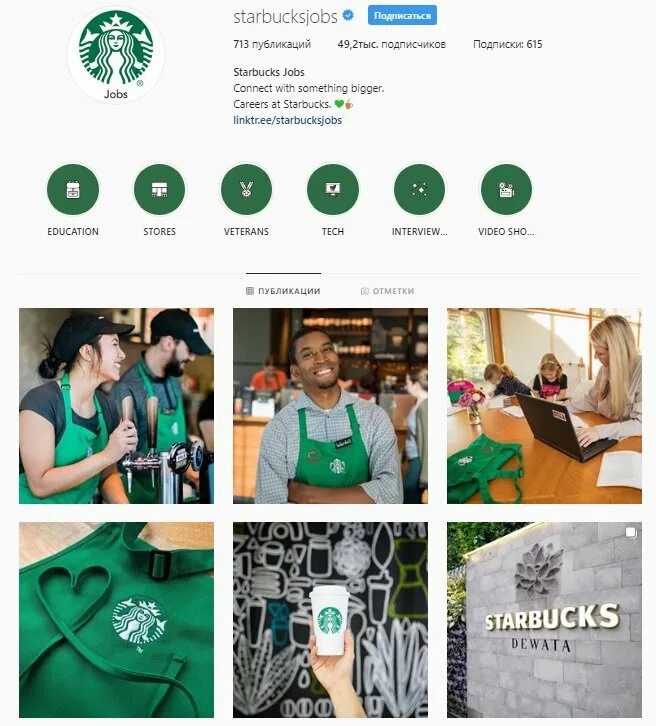656x726 pixels.
Task: Open the post with woman using a laptop
Action: pyautogui.click(x=544, y=405)
